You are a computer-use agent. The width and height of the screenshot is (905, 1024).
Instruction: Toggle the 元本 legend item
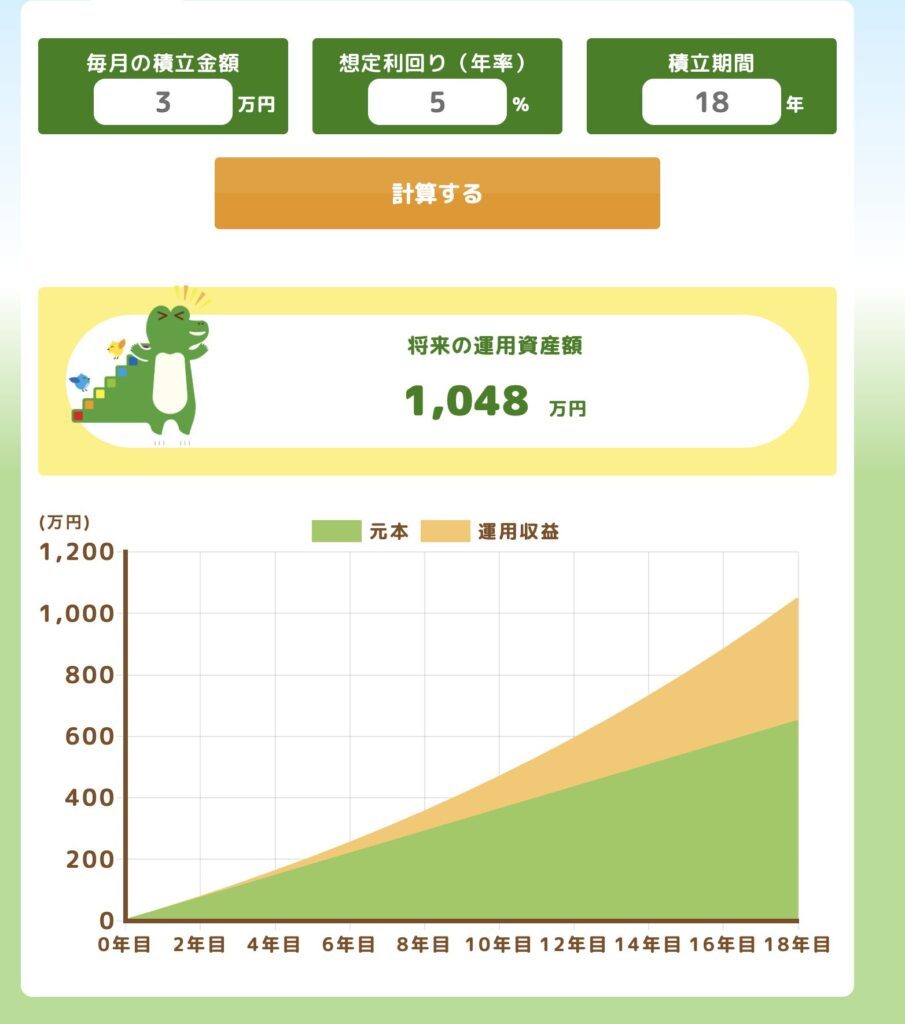click(x=361, y=532)
